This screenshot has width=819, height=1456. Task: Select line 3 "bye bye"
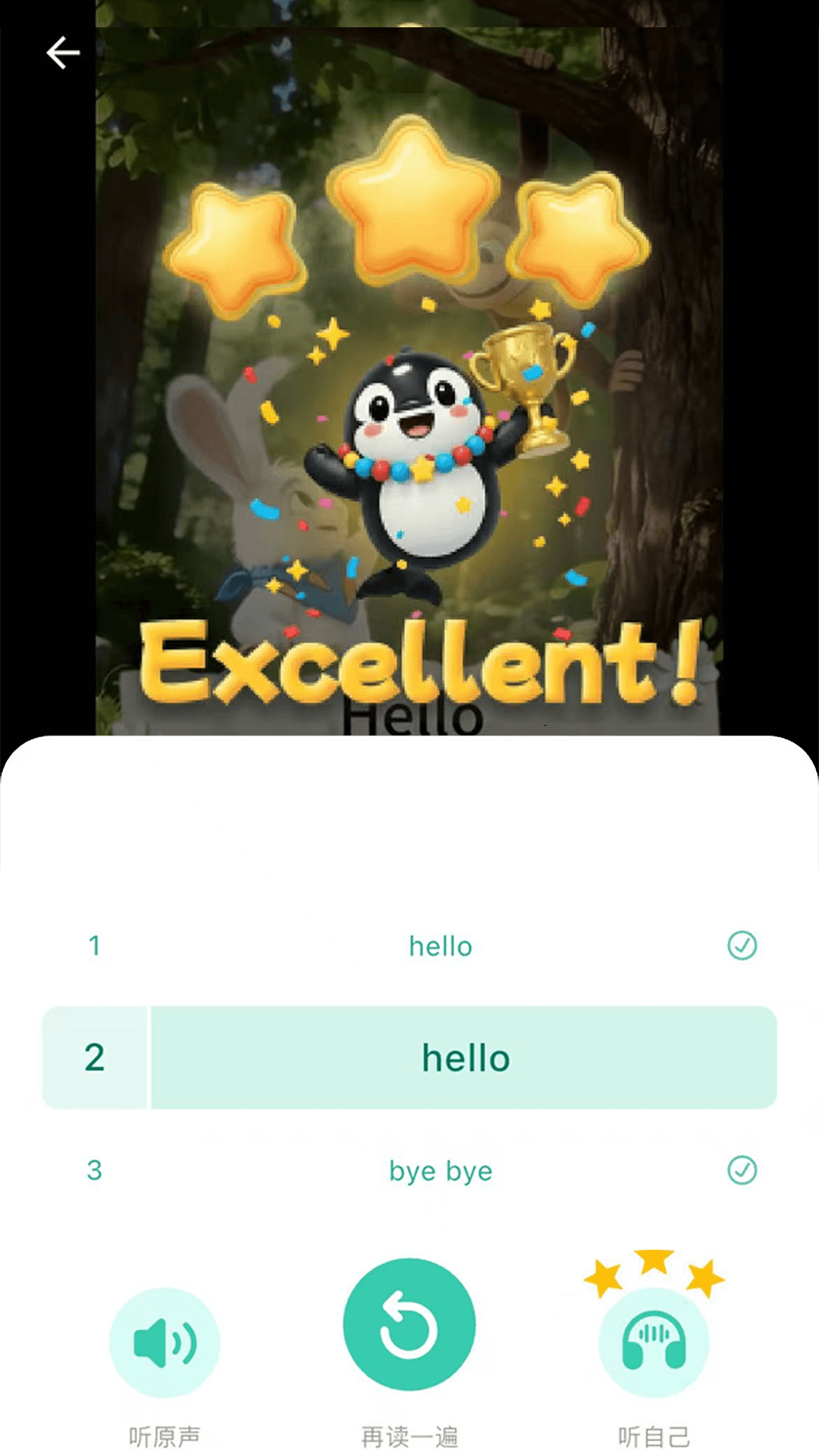(441, 1171)
